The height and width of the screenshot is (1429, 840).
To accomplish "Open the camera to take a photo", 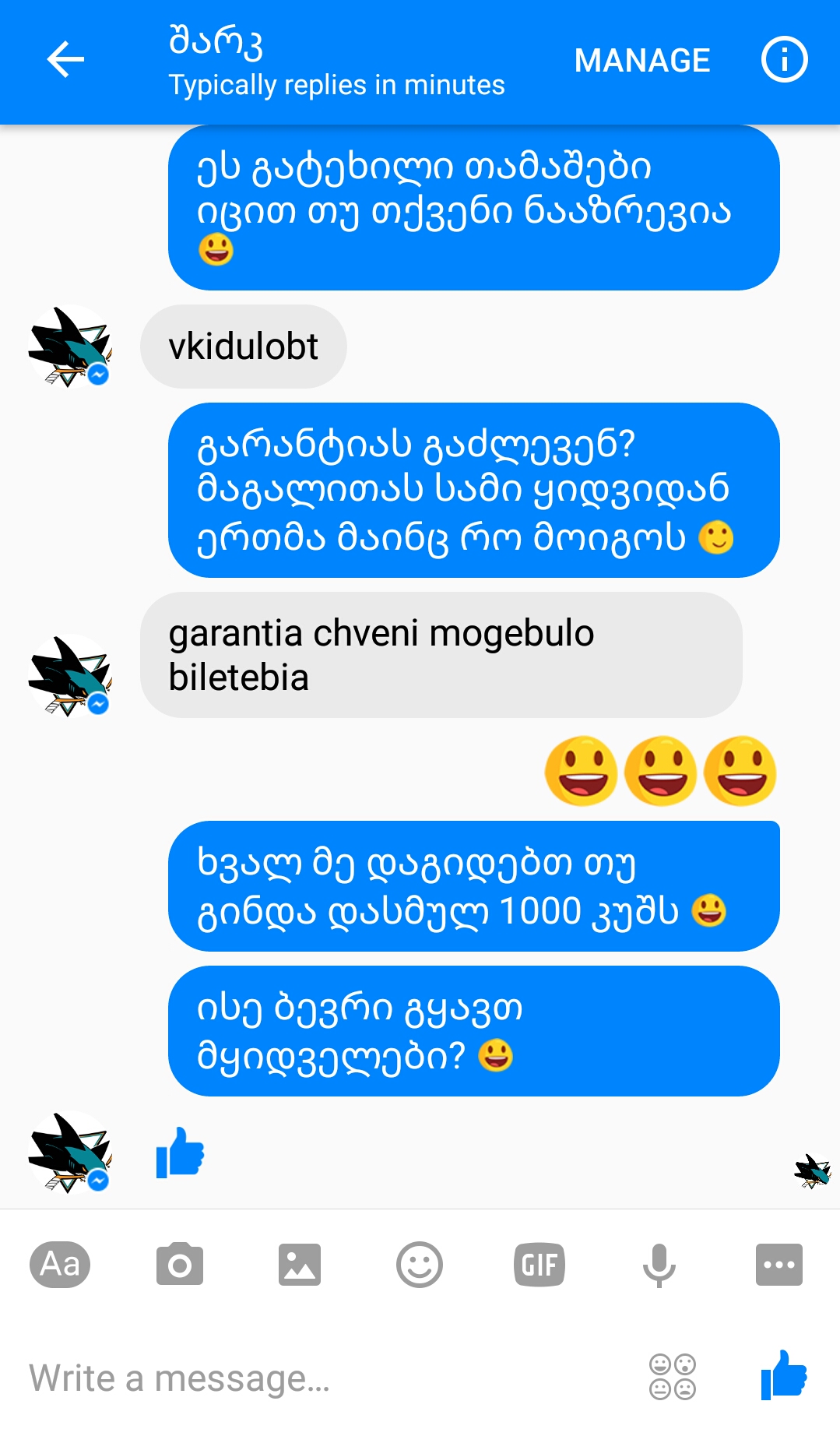I will (x=180, y=1265).
